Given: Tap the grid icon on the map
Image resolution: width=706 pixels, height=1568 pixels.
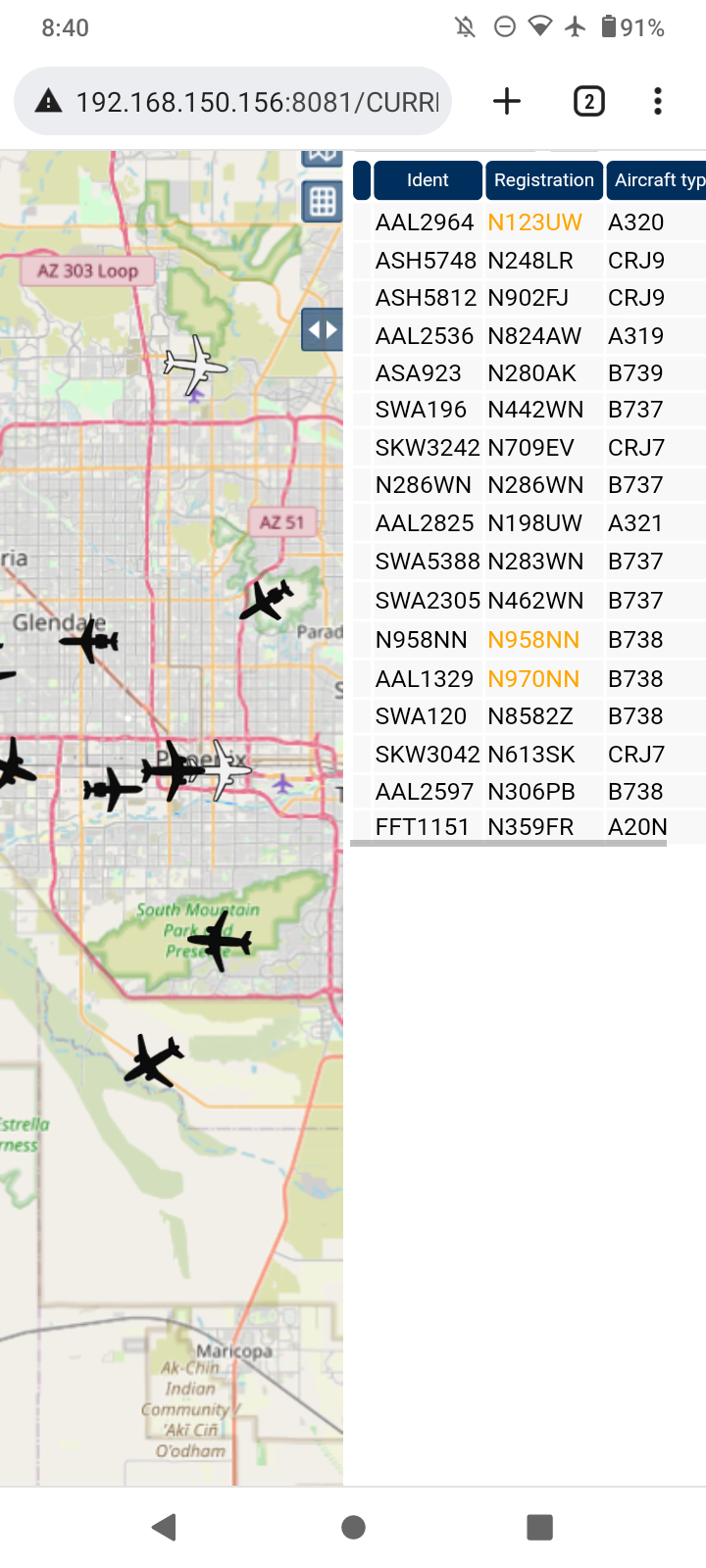Looking at the screenshot, I should (x=323, y=202).
